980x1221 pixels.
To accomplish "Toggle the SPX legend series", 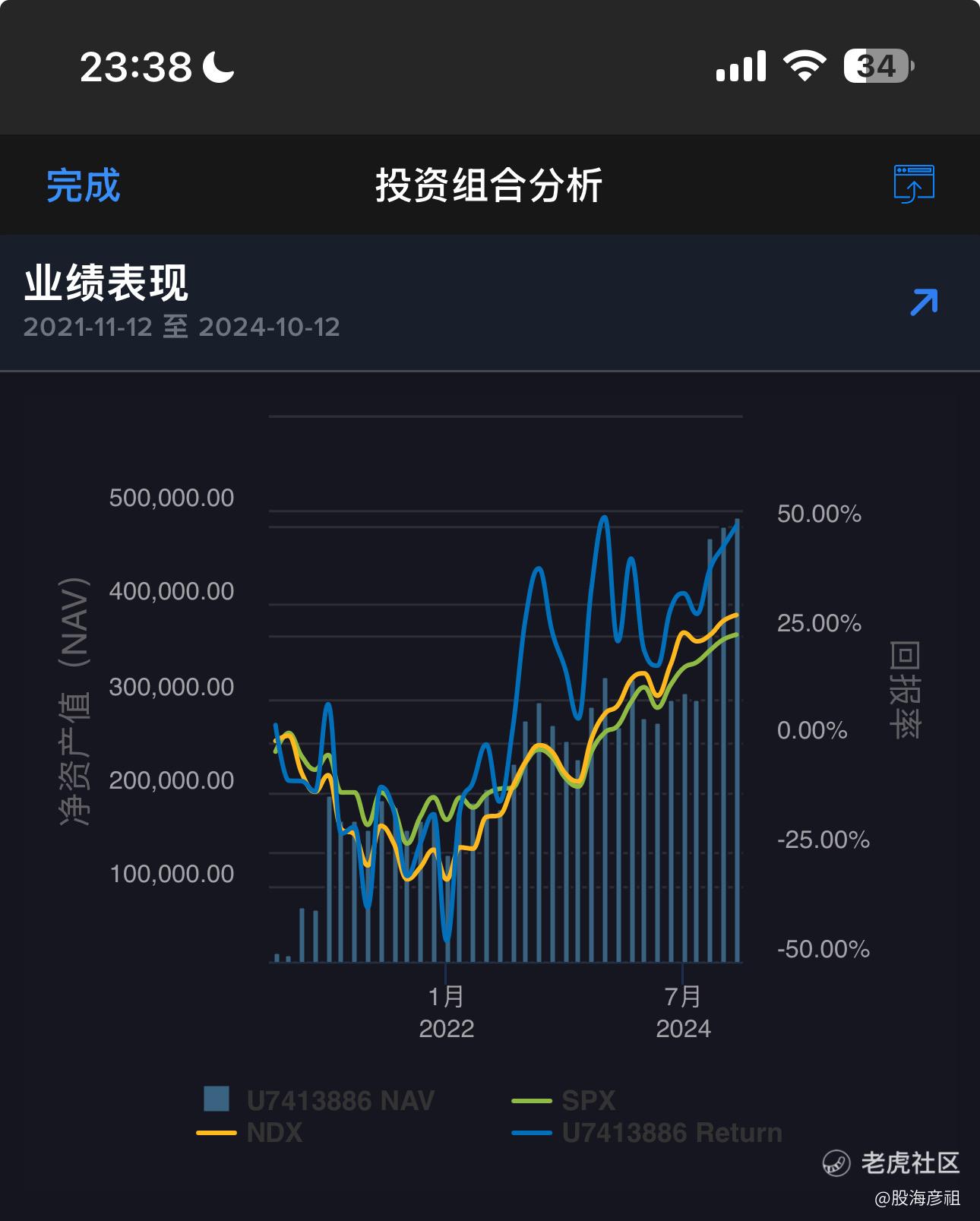I will pos(564,1100).
